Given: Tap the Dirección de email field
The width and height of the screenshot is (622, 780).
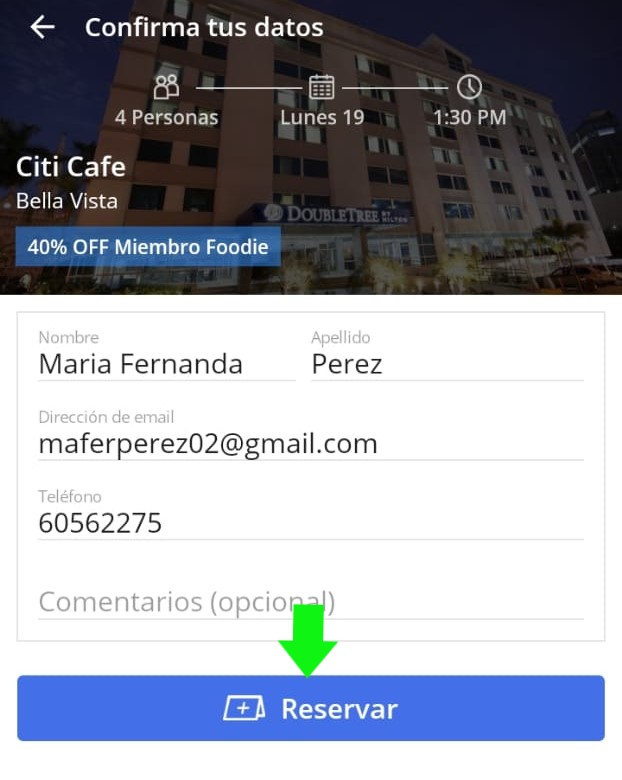Looking at the screenshot, I should point(310,443).
